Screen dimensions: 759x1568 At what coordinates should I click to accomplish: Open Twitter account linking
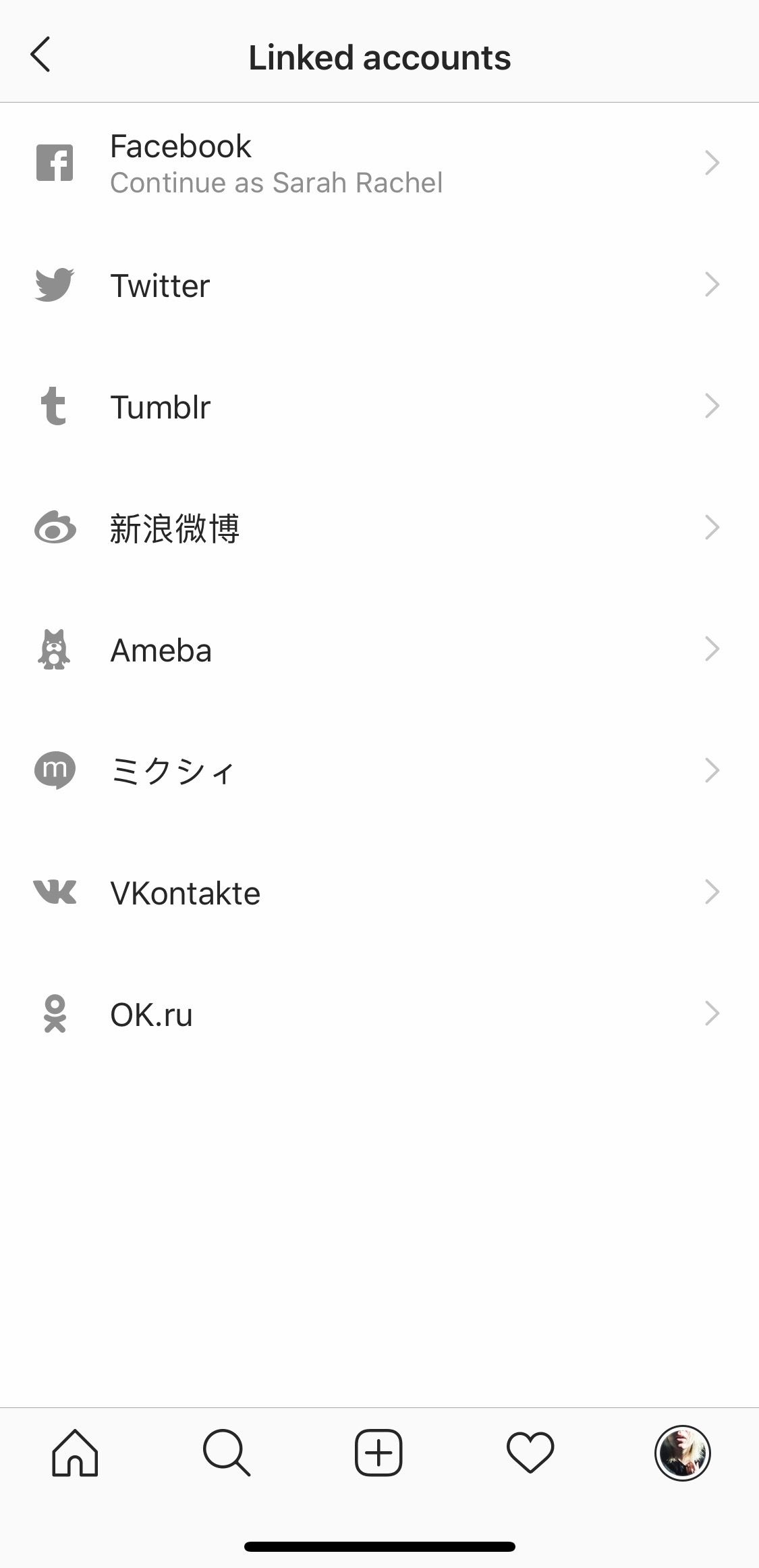[x=379, y=285]
